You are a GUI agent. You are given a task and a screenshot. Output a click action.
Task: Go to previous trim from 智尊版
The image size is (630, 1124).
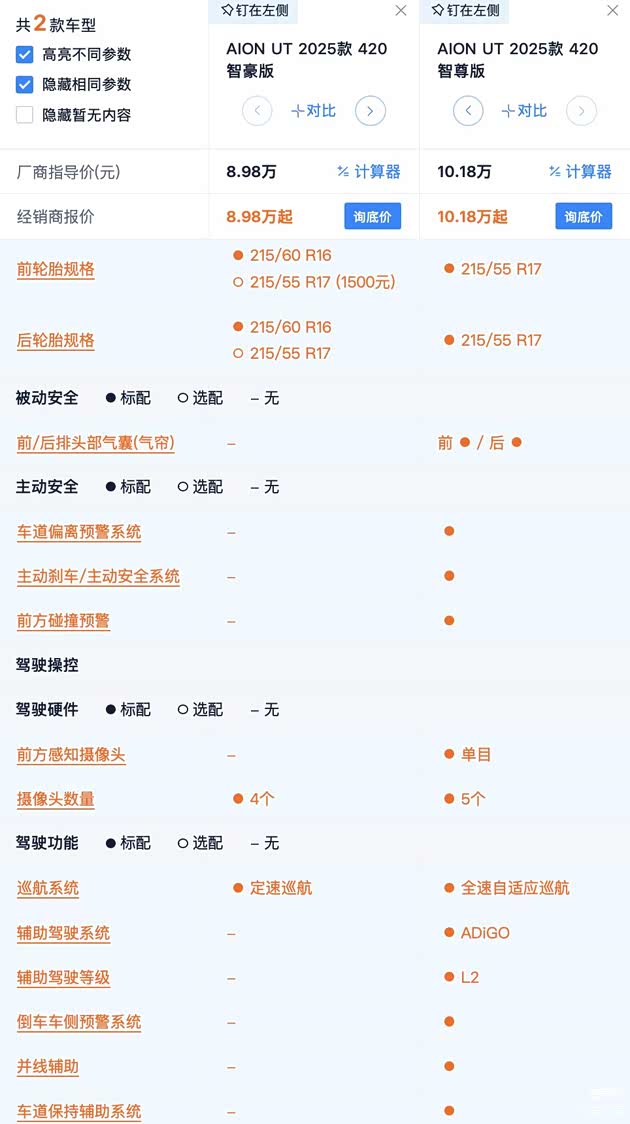468,111
